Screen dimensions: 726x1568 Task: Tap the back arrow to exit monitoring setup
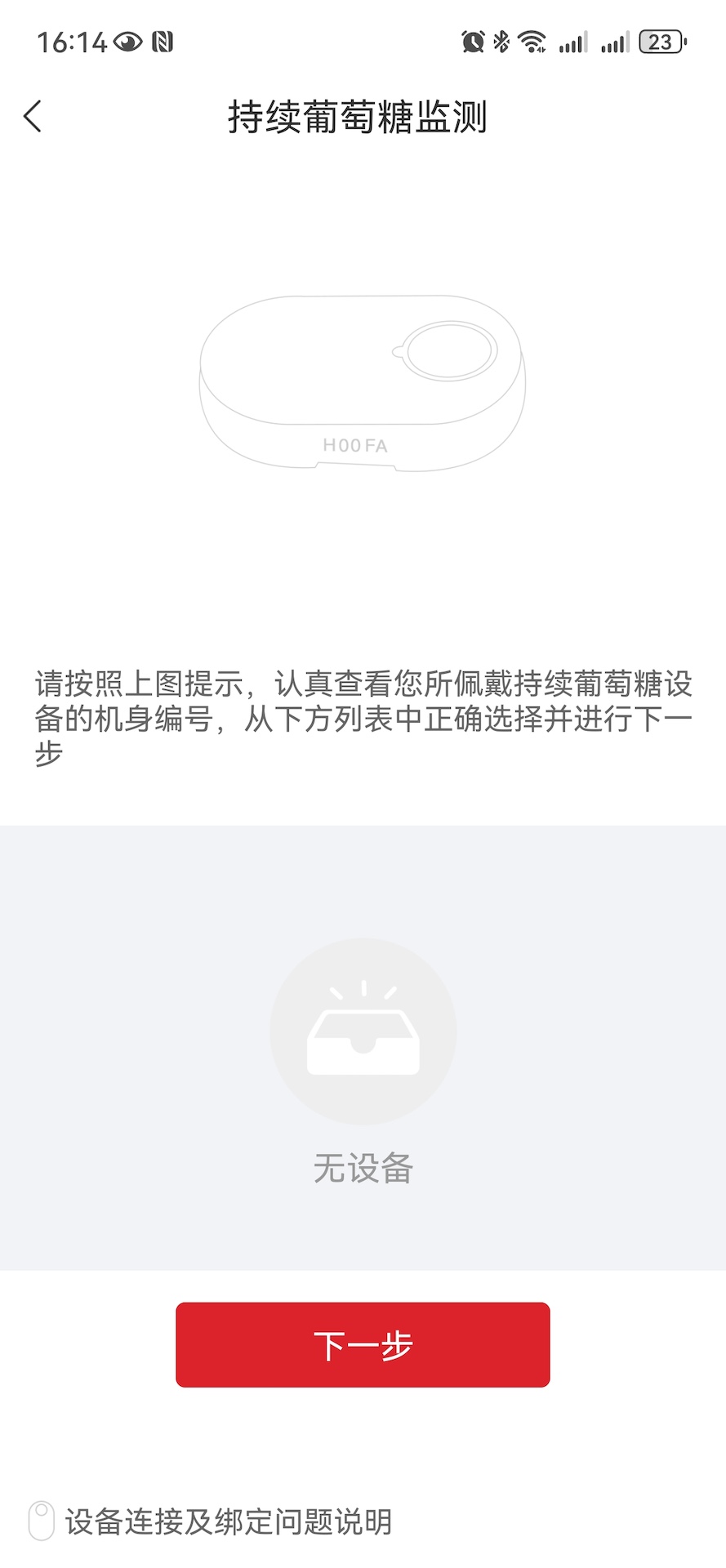point(33,117)
